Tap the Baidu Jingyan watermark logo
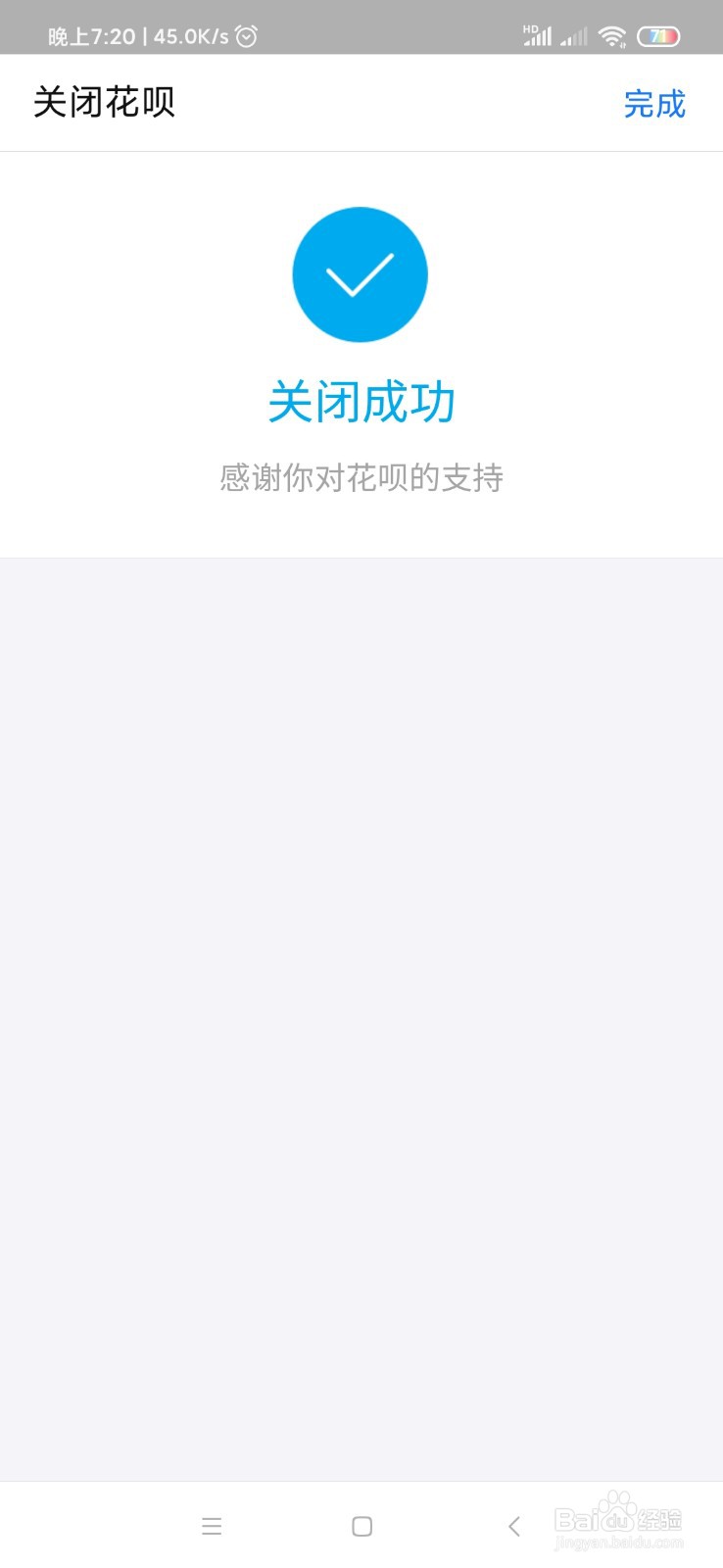The height and width of the screenshot is (1568, 723). click(x=617, y=1519)
